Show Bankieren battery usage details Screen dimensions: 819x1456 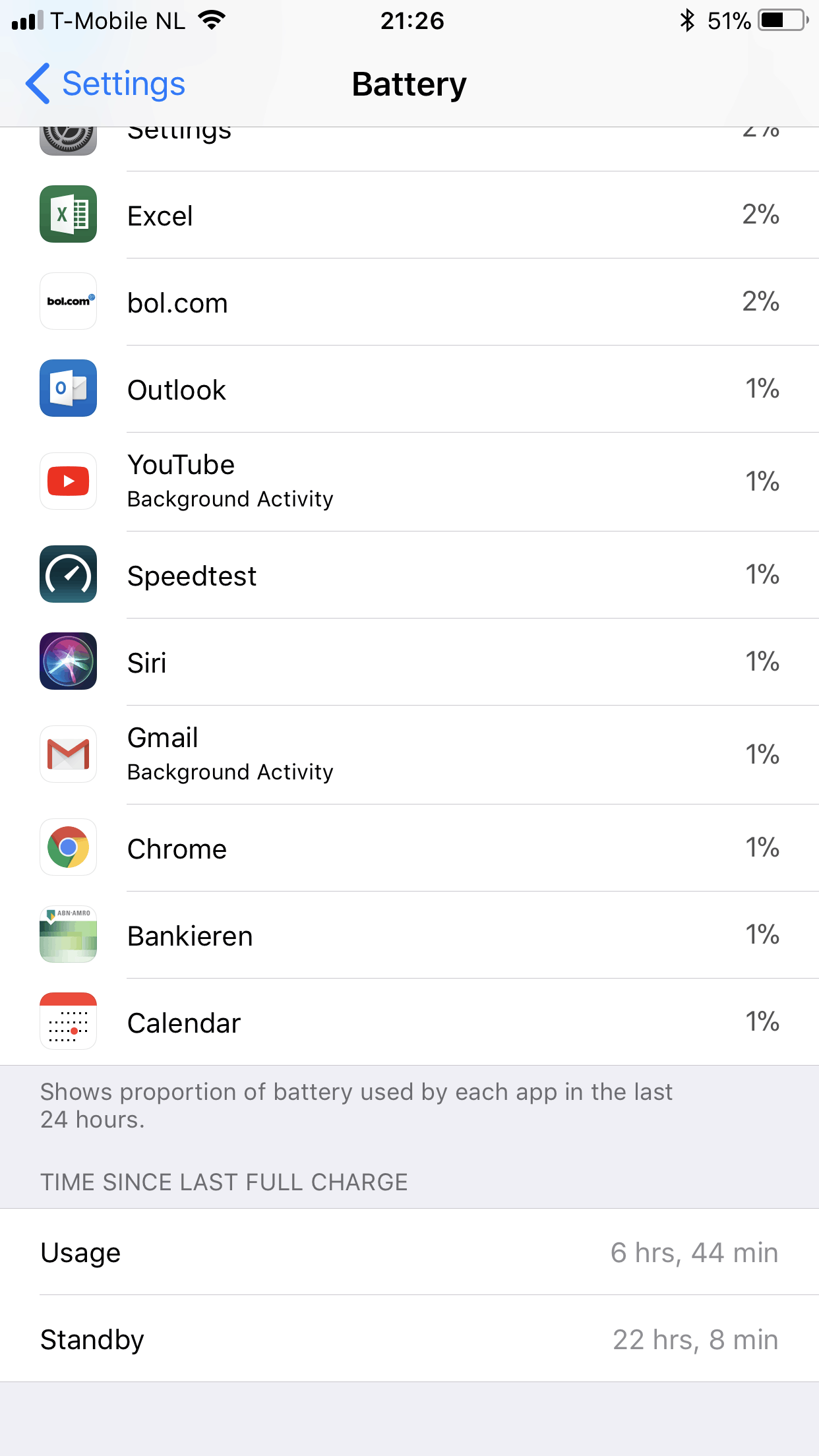click(x=409, y=935)
